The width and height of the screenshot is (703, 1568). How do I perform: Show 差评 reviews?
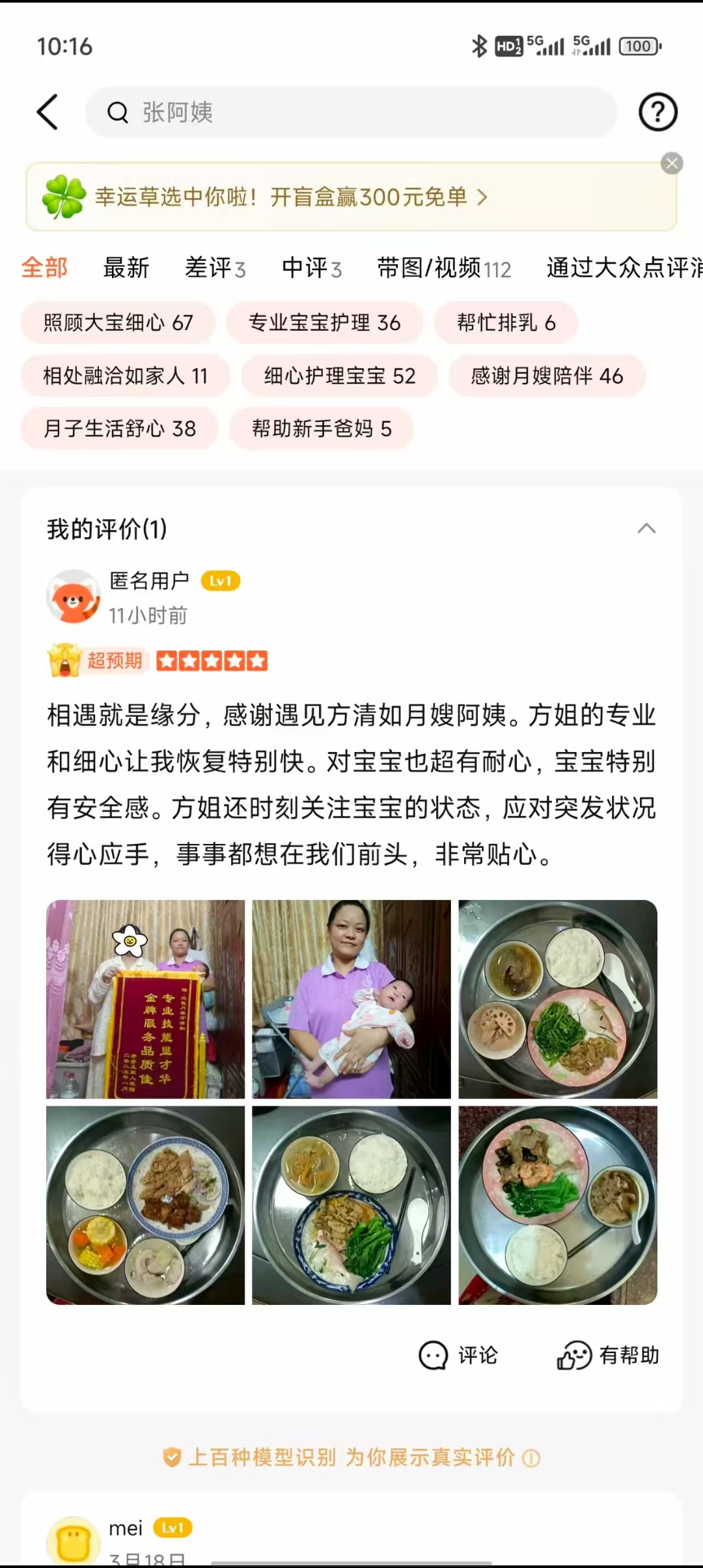215,268
